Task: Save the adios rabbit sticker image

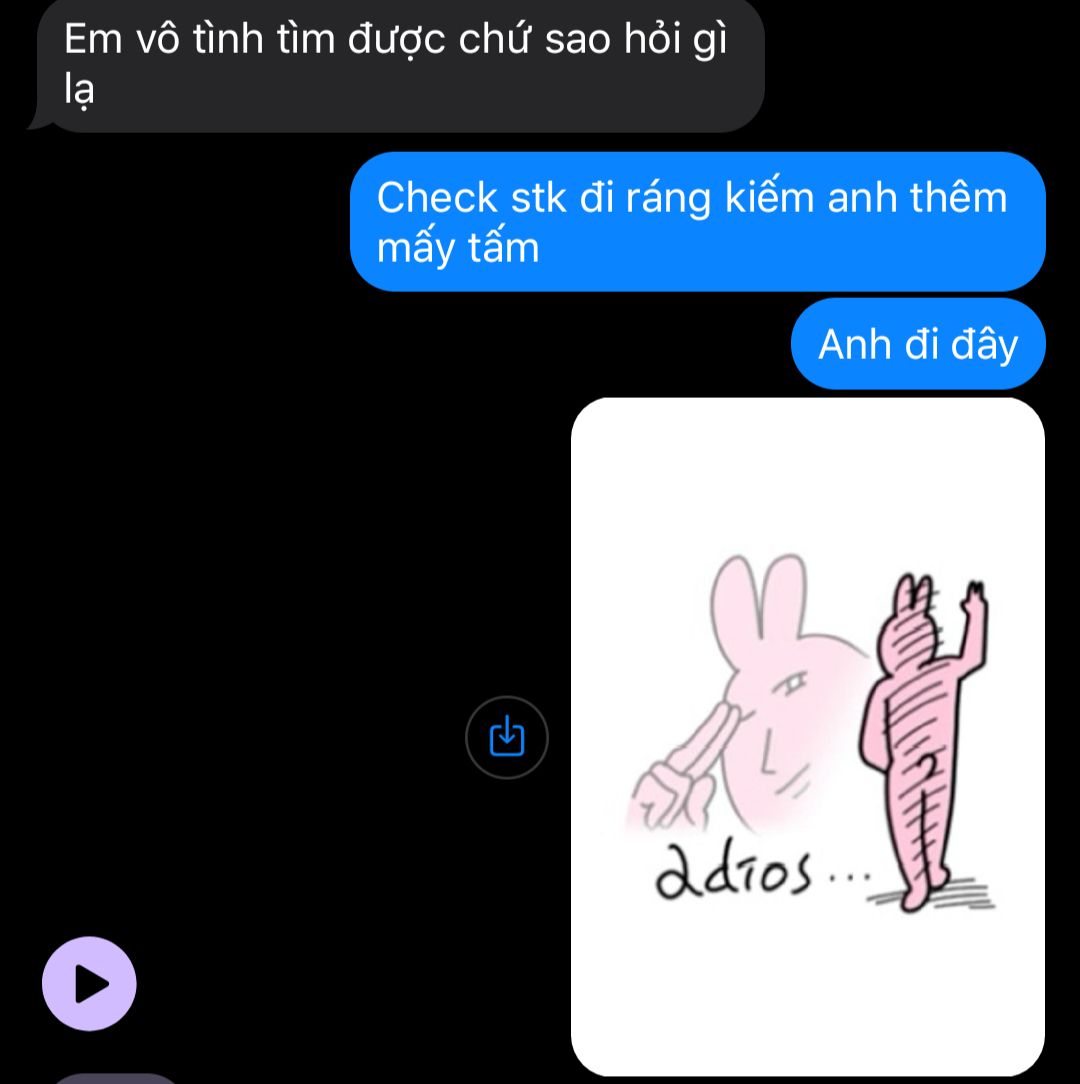Action: (507, 738)
